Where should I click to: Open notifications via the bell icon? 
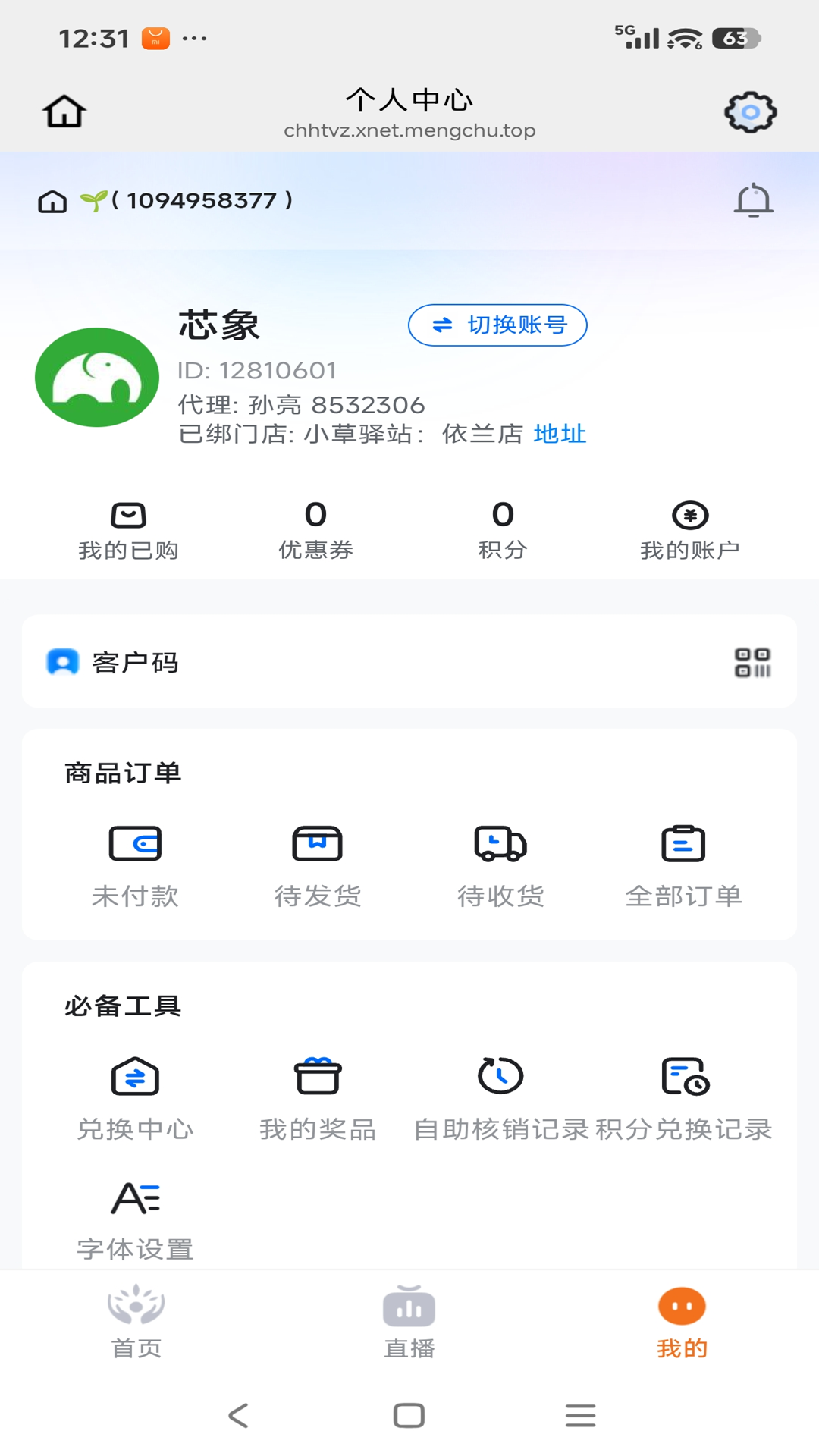pos(753,200)
